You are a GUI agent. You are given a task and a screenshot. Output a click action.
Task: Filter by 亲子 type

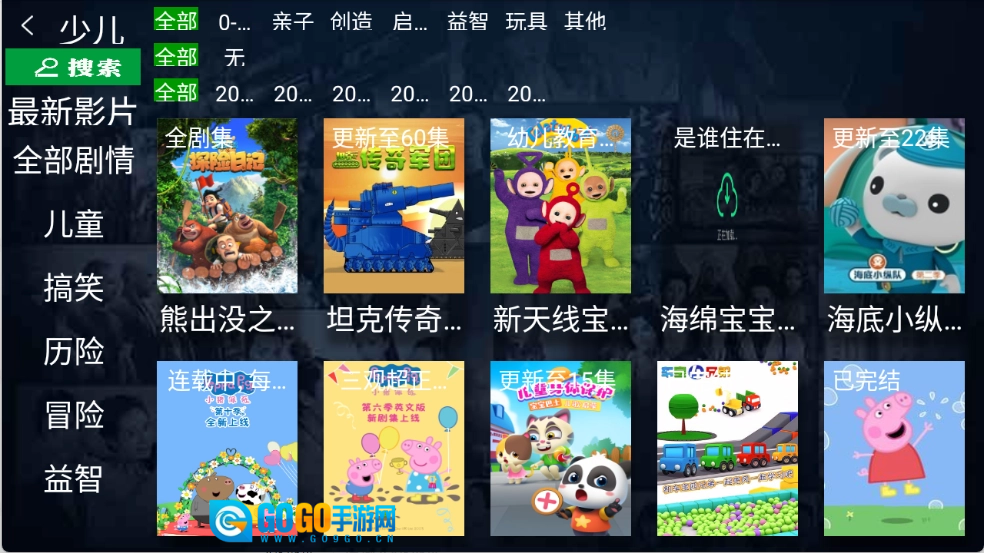pos(293,21)
